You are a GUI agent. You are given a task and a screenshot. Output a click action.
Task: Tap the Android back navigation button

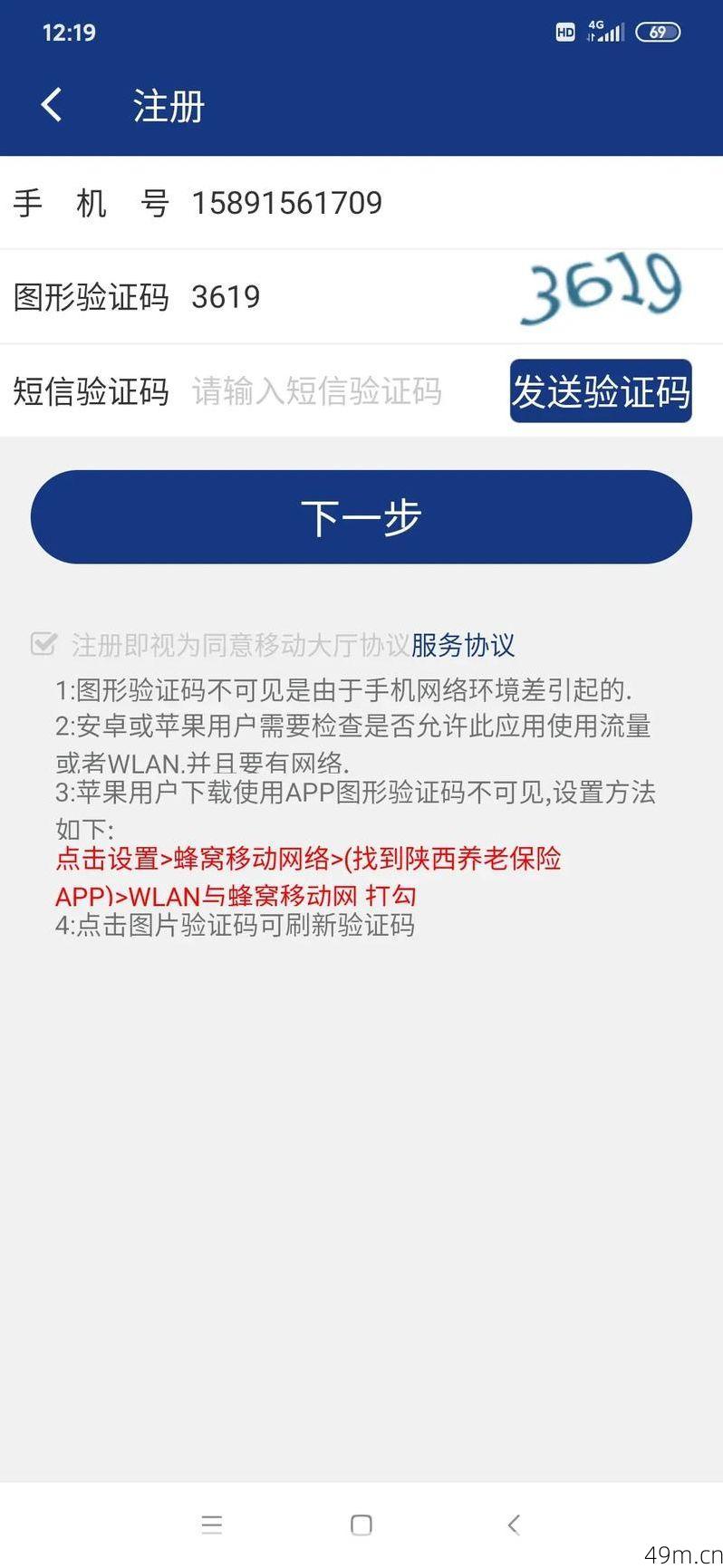tap(513, 1525)
